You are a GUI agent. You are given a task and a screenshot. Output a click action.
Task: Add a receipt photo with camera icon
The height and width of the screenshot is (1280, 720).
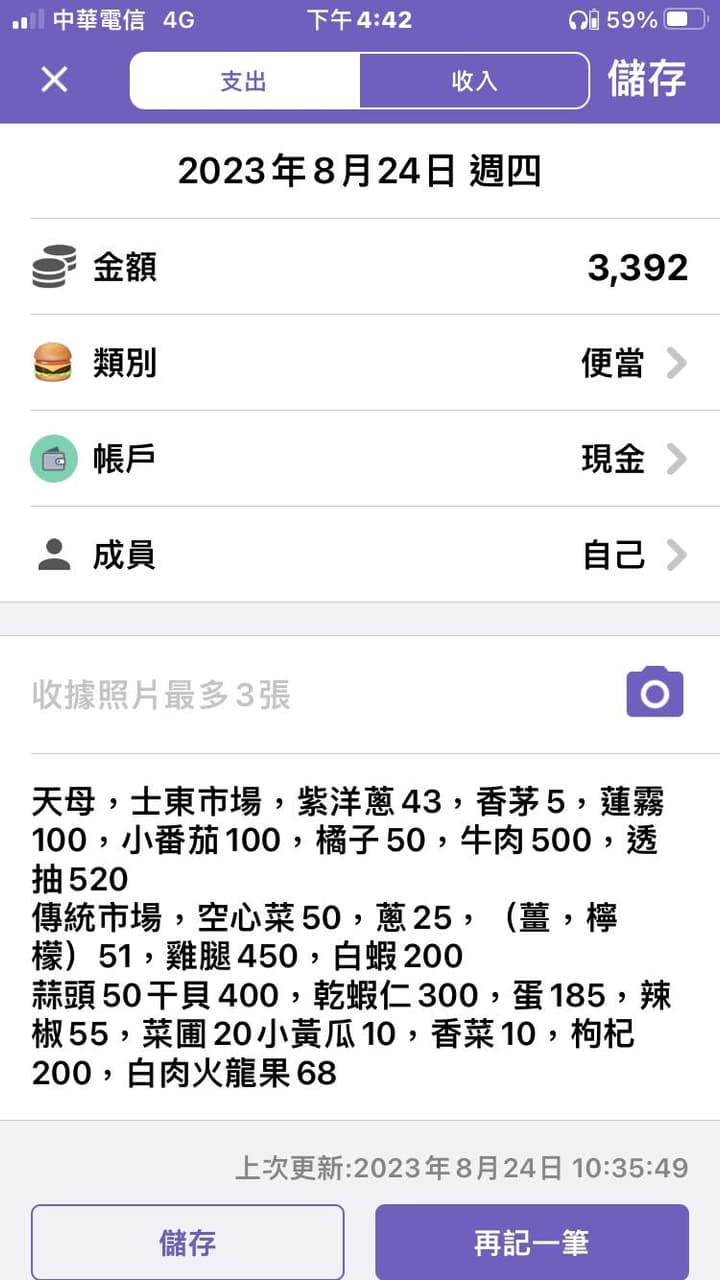click(655, 692)
